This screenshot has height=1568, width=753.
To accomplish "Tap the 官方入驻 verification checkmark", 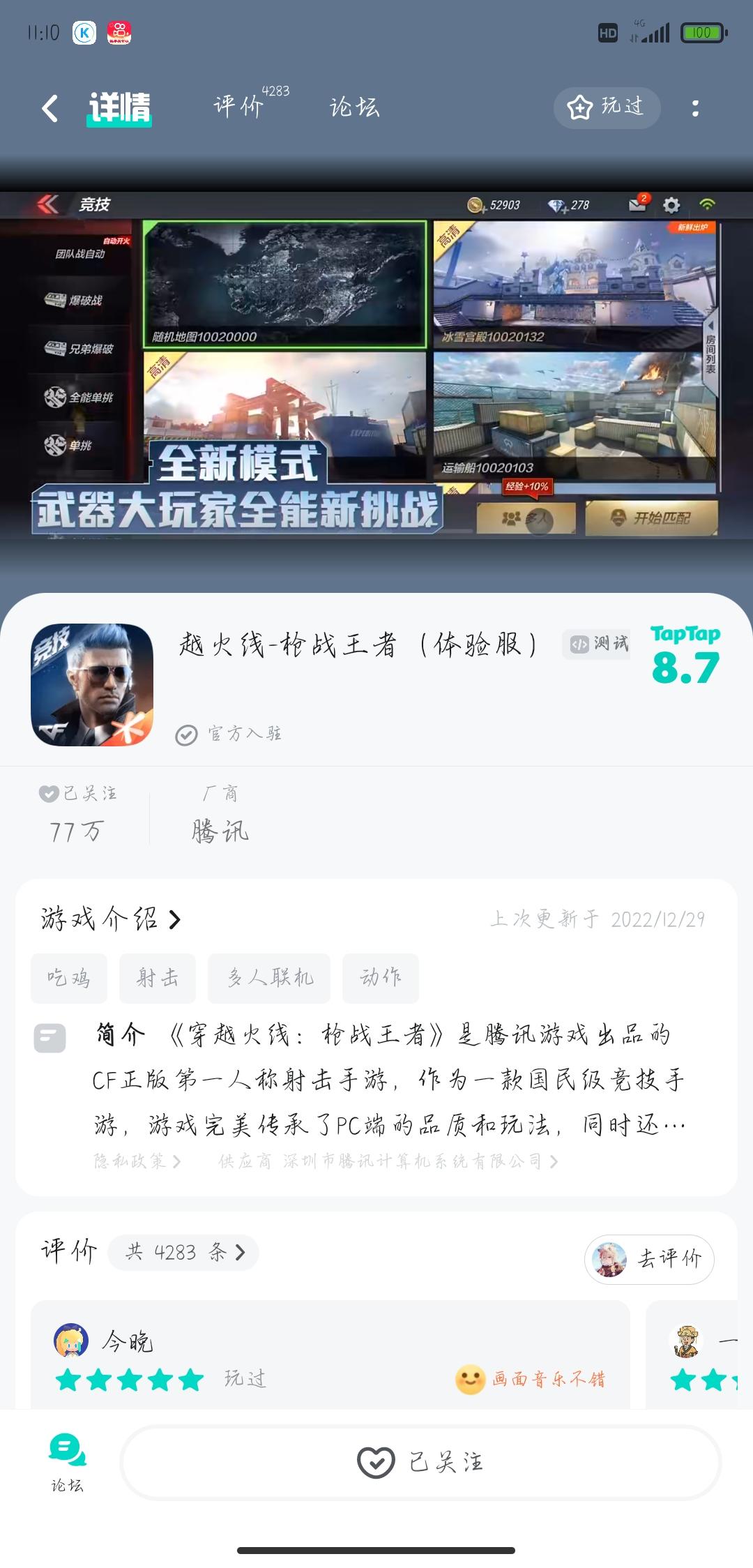I will 185,734.
